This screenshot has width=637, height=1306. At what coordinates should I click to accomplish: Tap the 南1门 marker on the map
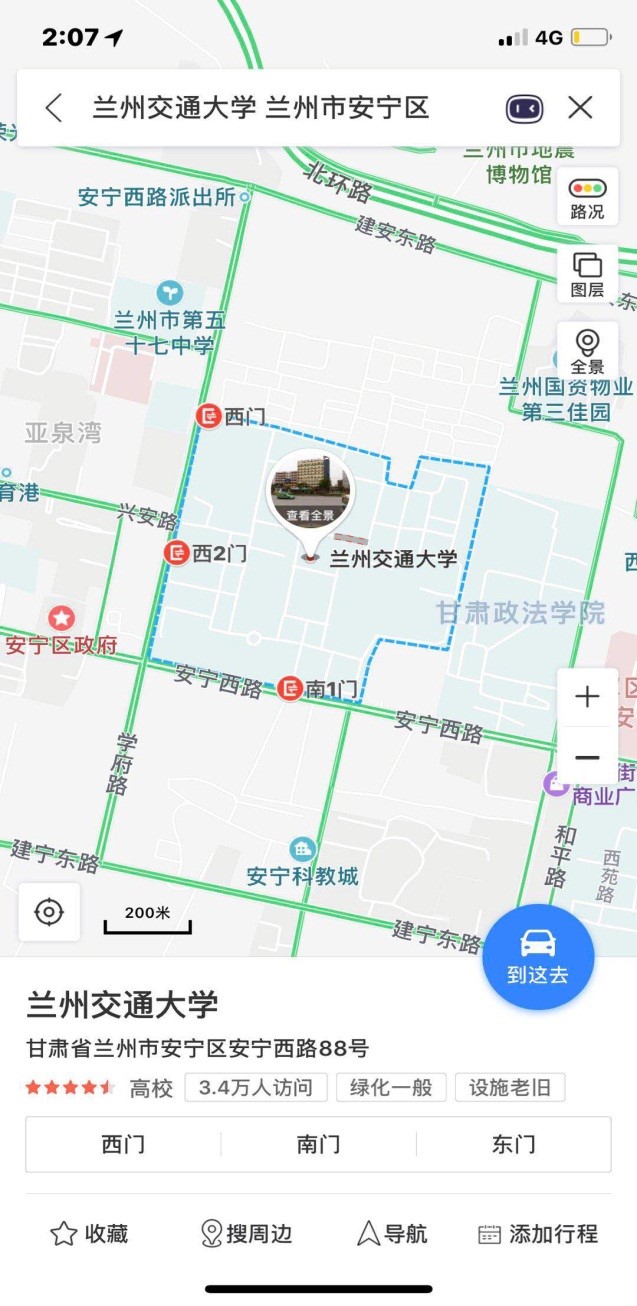(x=291, y=688)
